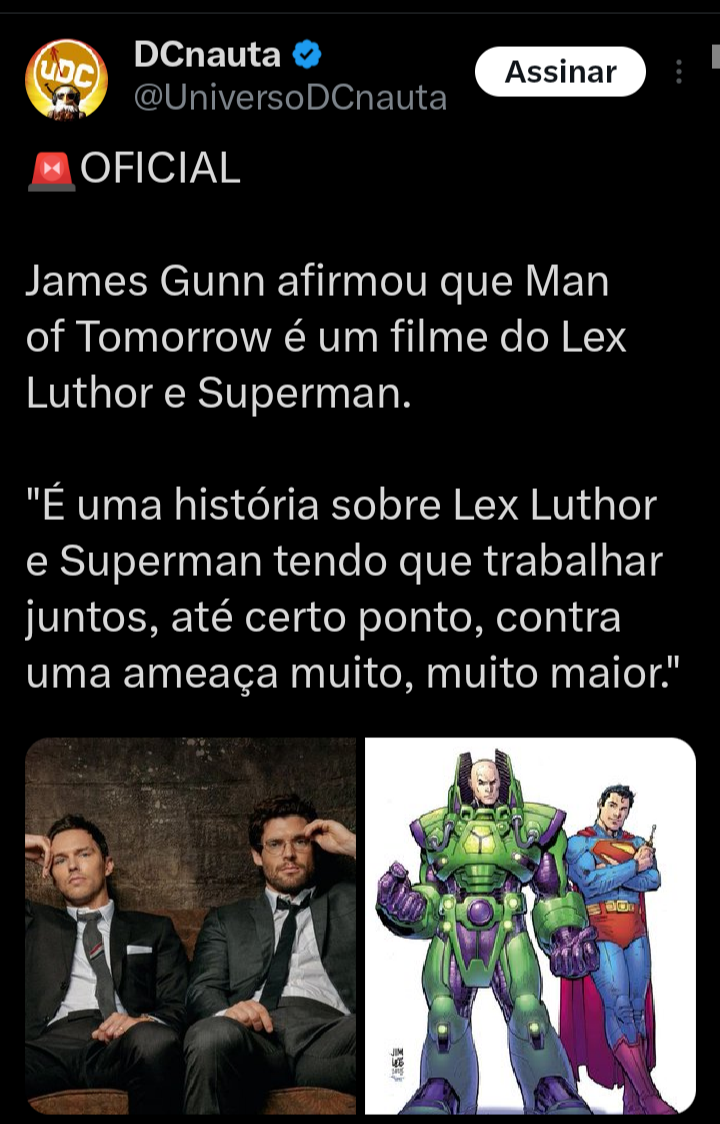
Task: Tap the Assinar subscribe button
Action: click(560, 72)
